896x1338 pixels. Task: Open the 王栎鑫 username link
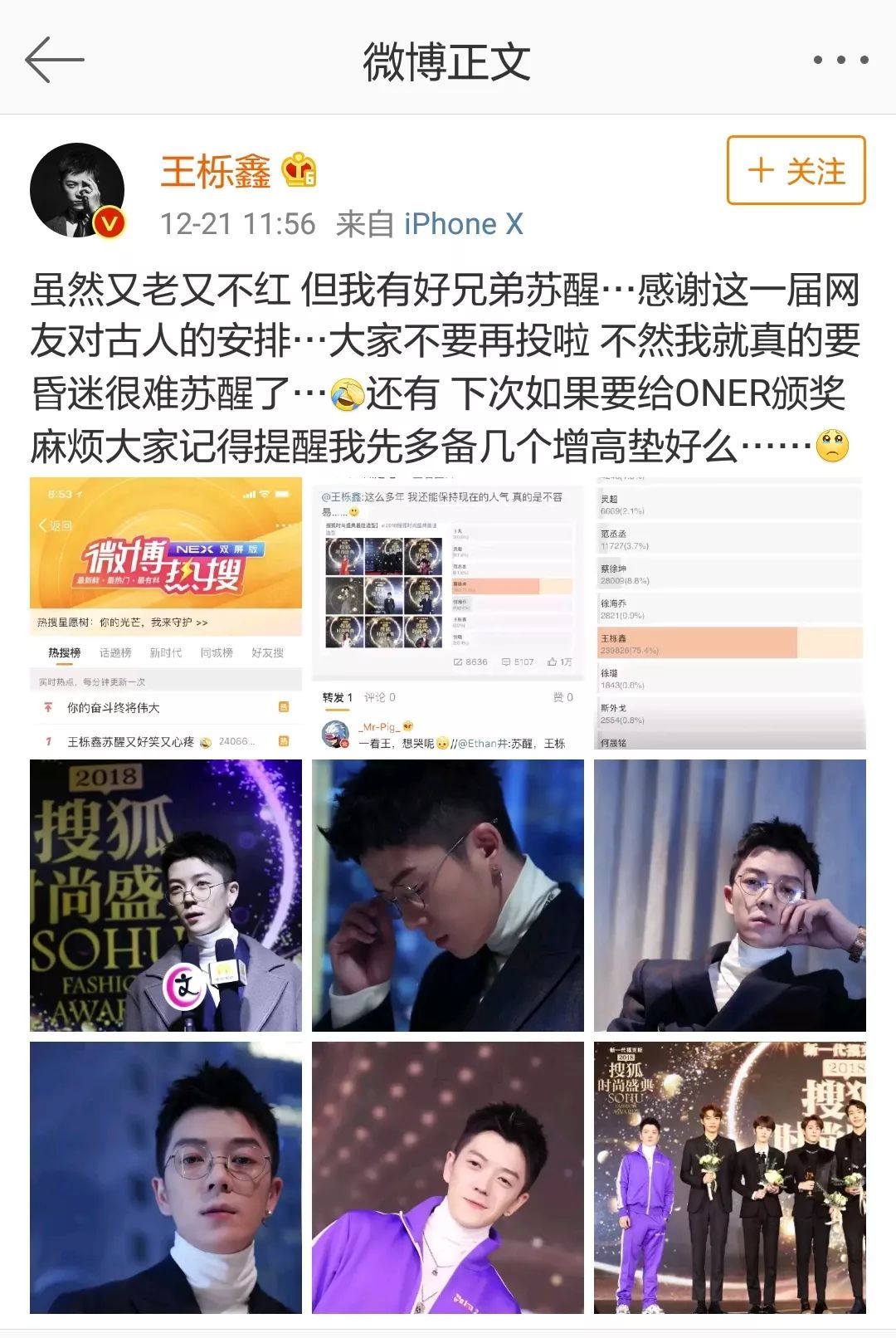(216, 172)
